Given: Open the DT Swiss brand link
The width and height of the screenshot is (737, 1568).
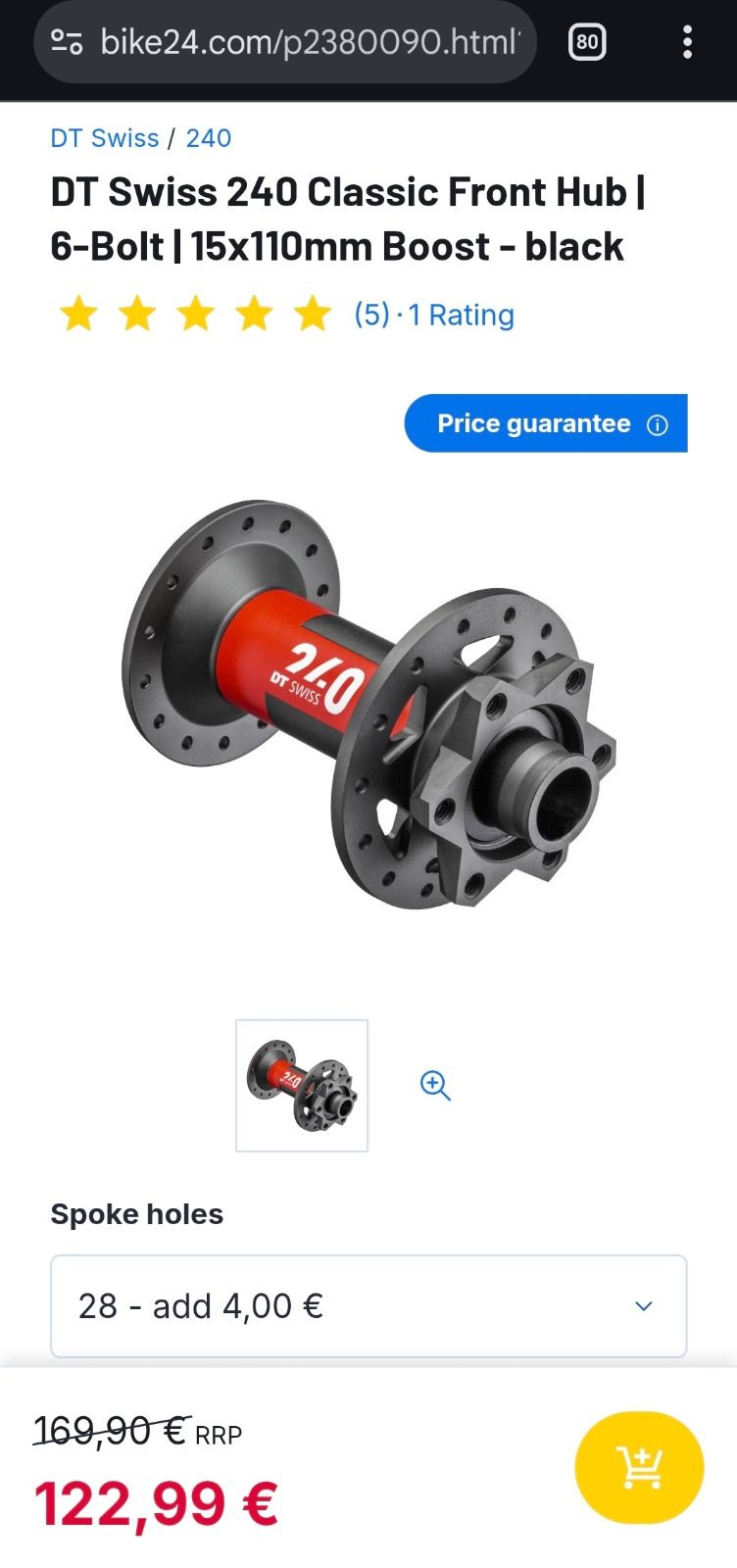Looking at the screenshot, I should click(x=104, y=138).
